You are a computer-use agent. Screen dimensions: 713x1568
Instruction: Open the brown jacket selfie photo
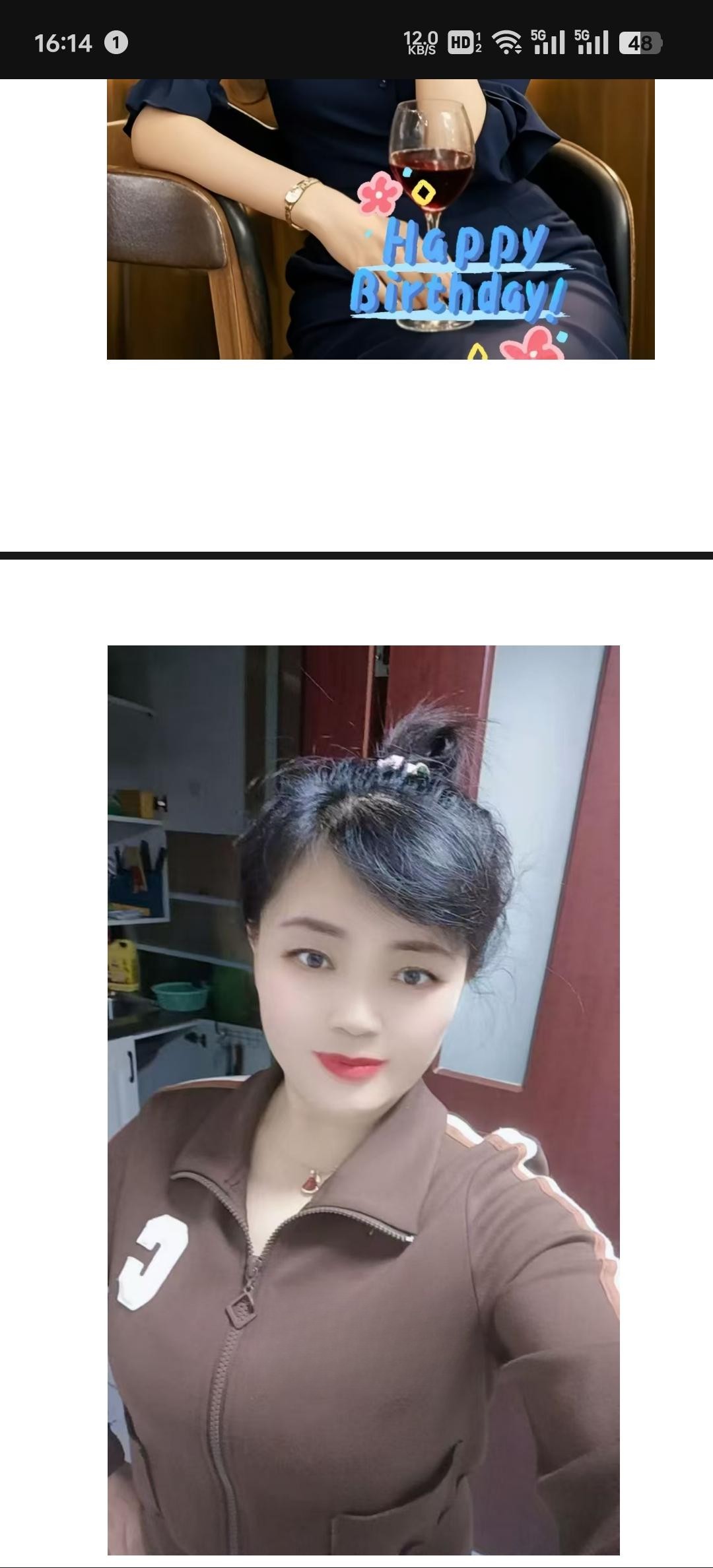point(363,1099)
